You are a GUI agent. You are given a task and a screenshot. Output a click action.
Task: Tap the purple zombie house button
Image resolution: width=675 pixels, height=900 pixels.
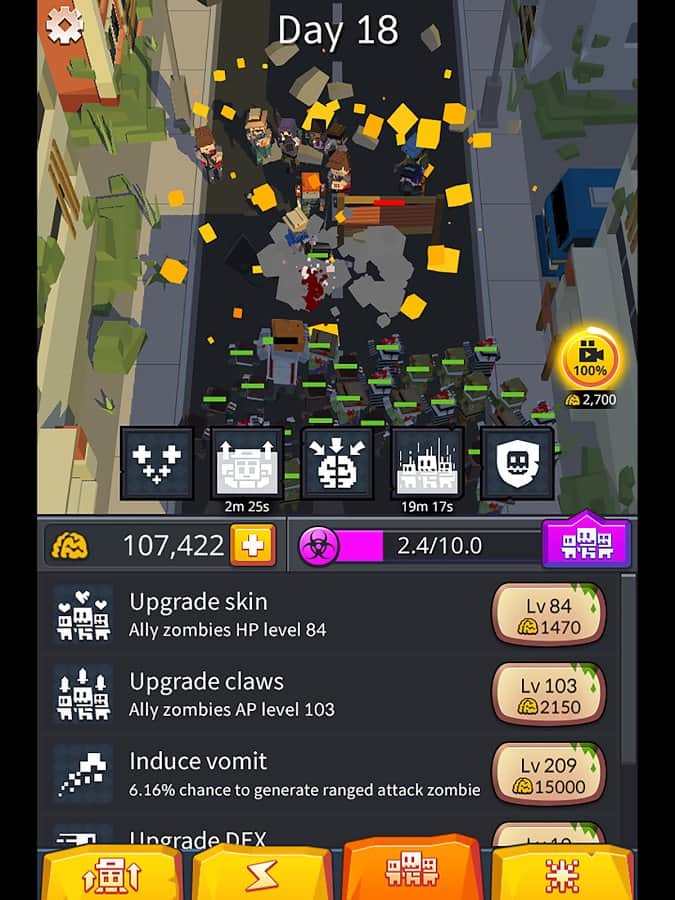coord(587,543)
